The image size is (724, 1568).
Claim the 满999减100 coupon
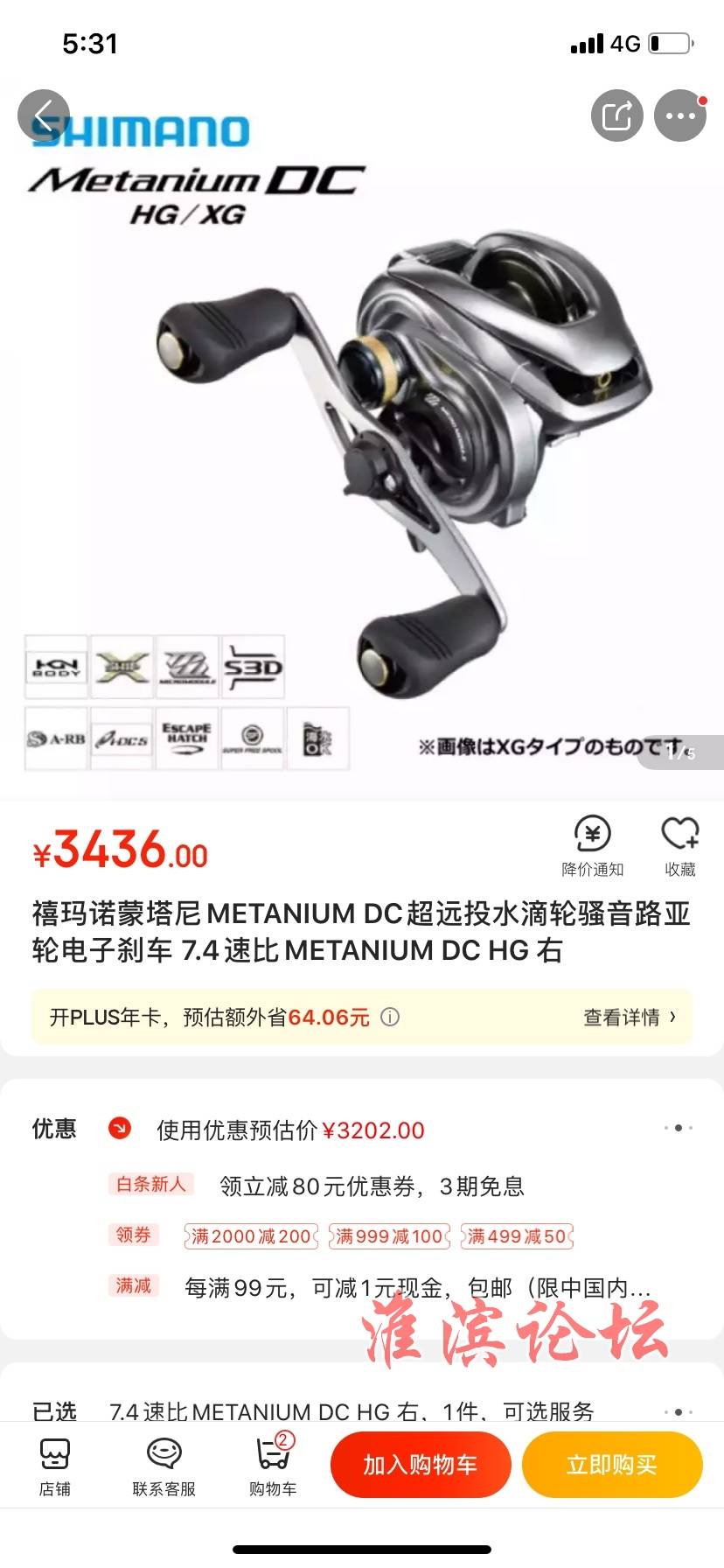(389, 1236)
